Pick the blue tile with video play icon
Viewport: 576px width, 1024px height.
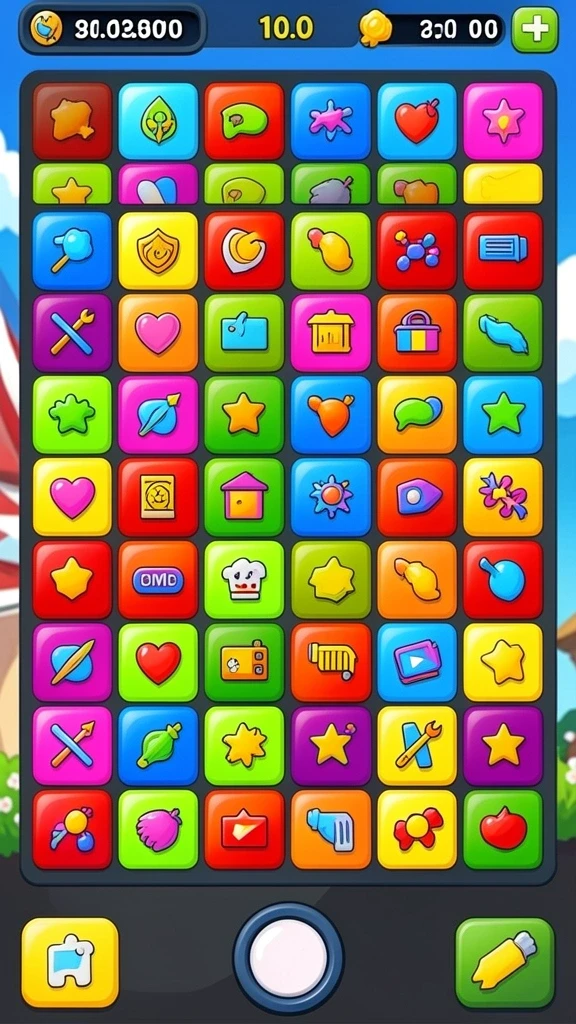point(417,662)
